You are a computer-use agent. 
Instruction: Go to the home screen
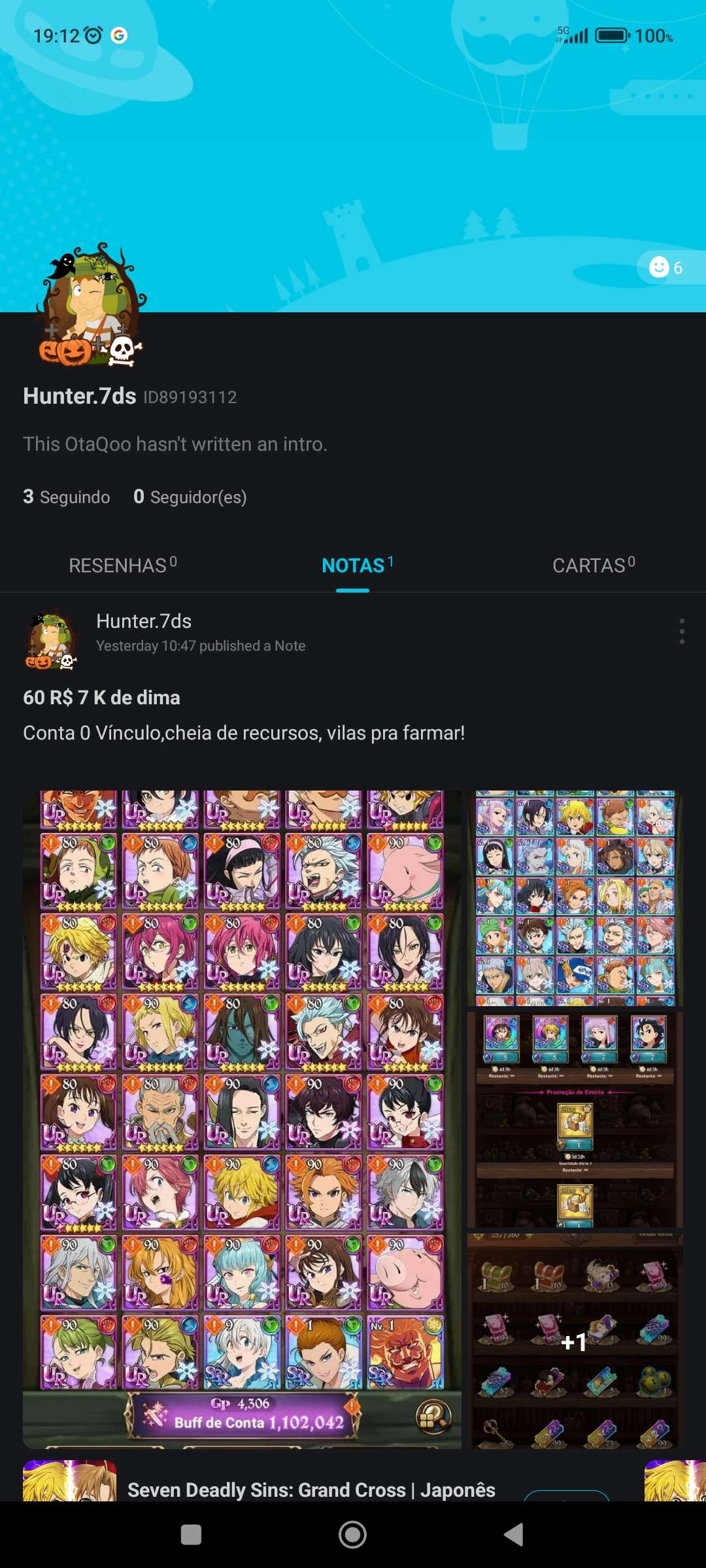(x=352, y=1535)
